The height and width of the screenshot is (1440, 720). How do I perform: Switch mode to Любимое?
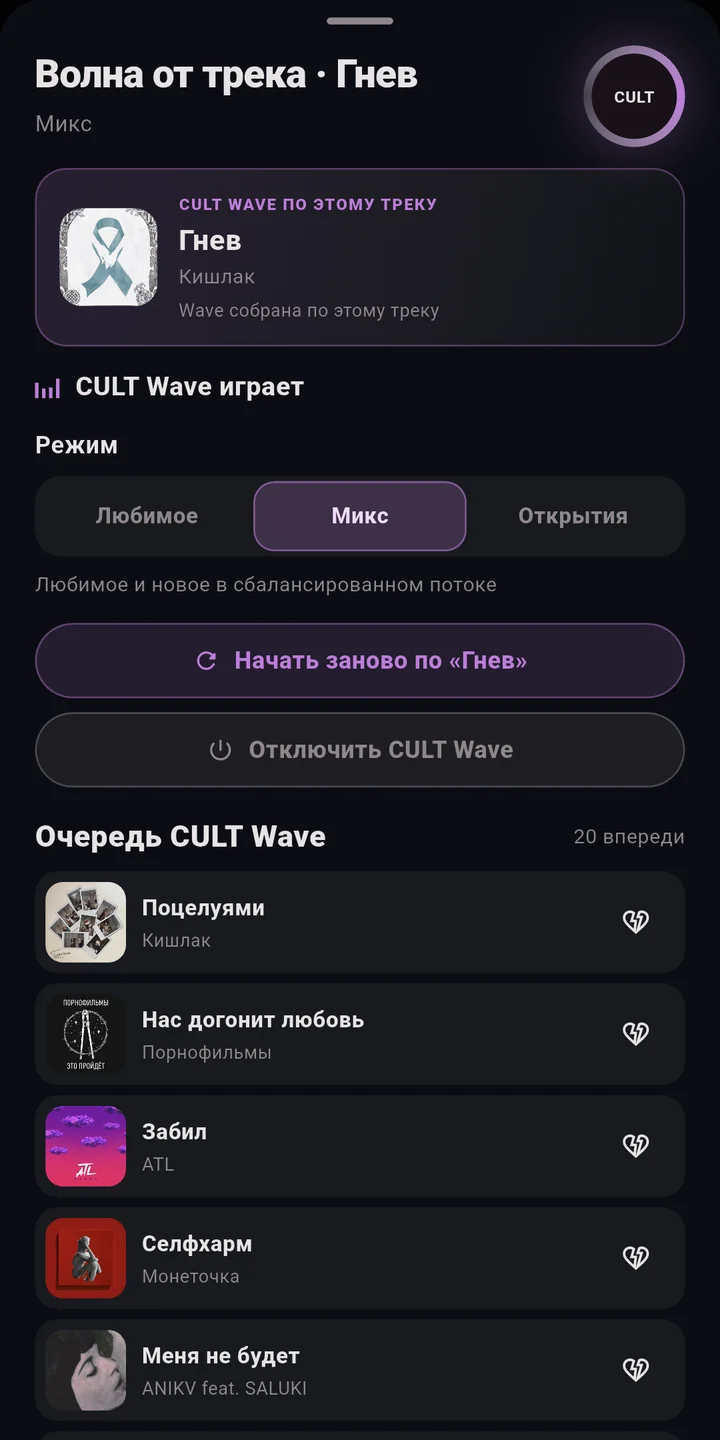coord(147,516)
